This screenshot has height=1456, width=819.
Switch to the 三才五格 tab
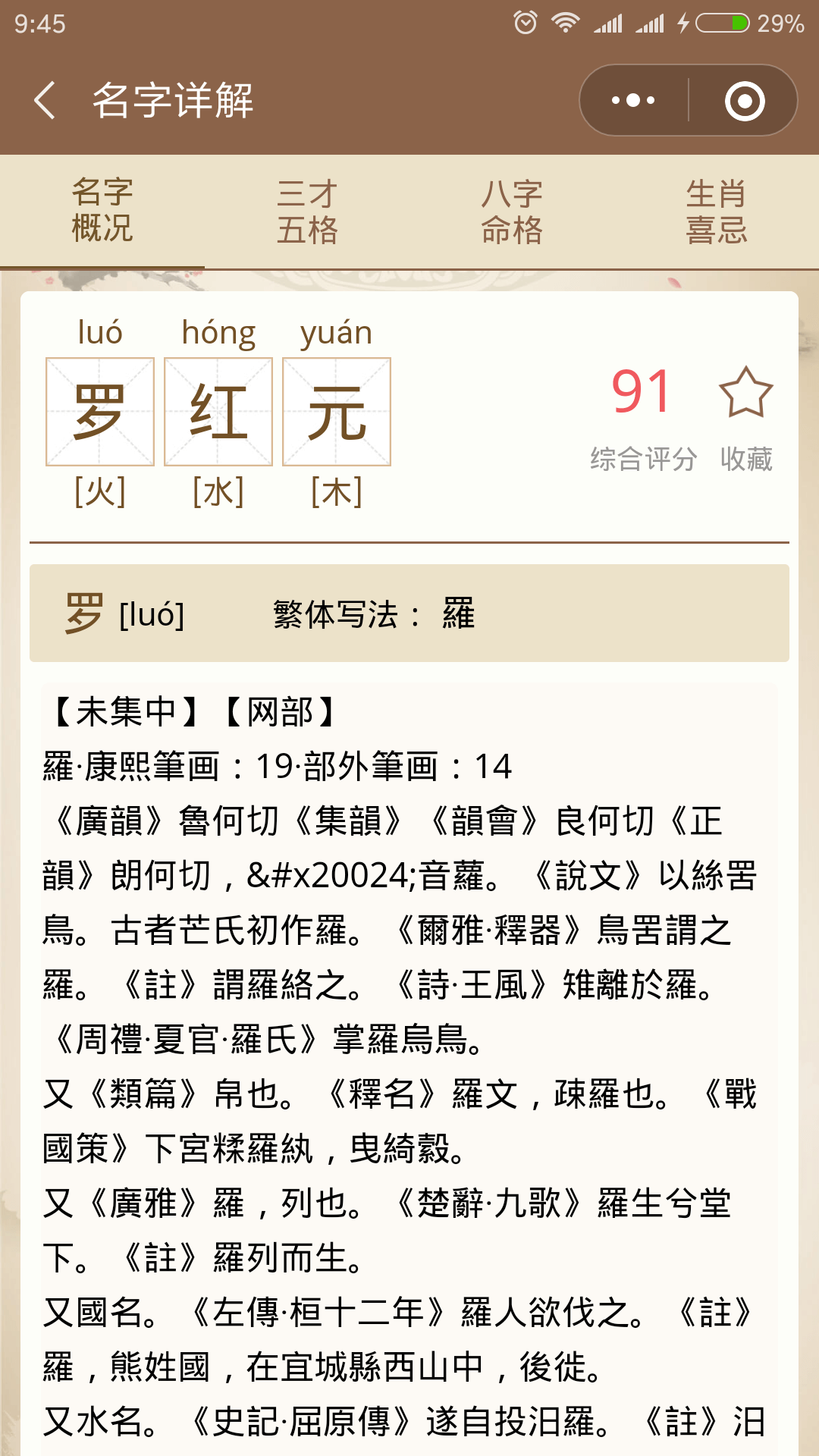coord(307,212)
